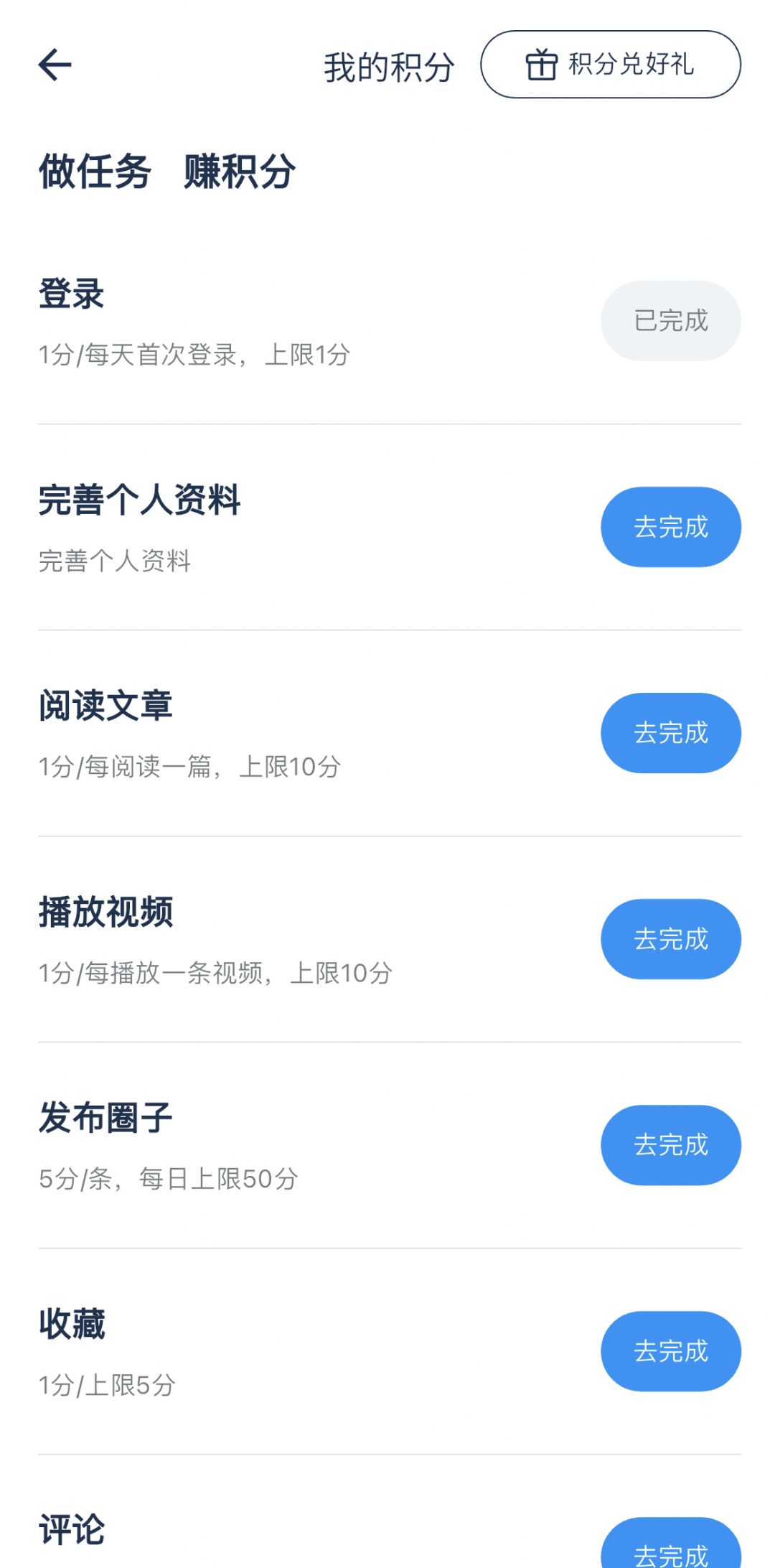Start the 阅读文章 task via 去完成
This screenshot has width=775, height=1568.
coord(670,733)
